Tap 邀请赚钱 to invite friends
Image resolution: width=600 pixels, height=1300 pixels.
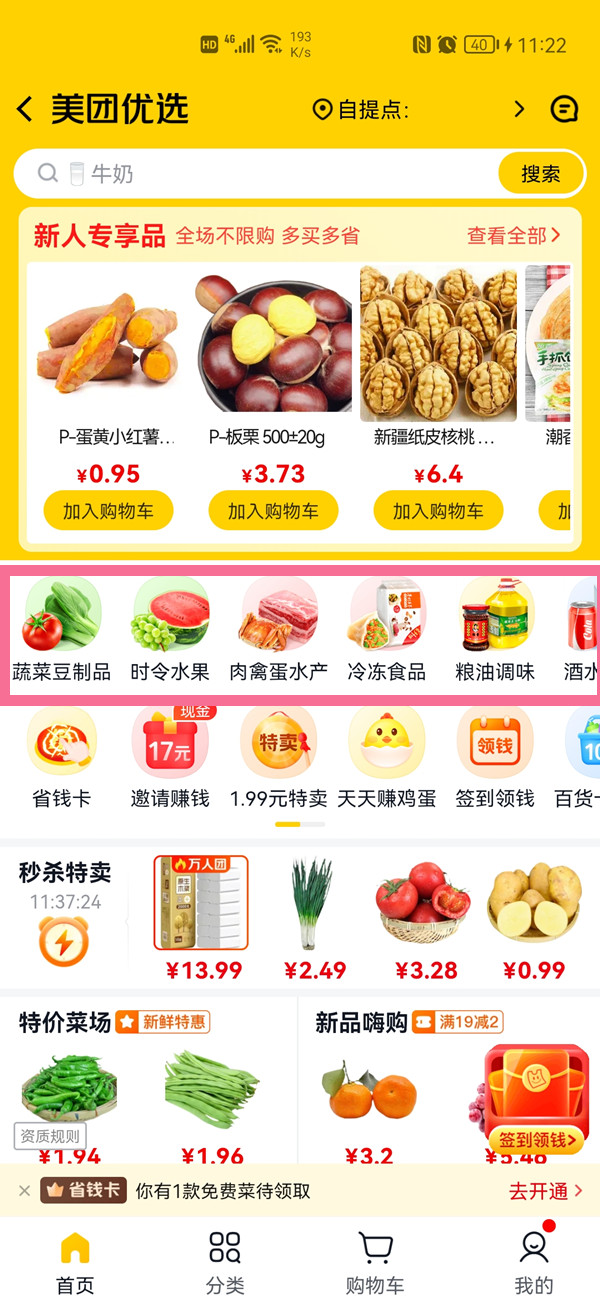[170, 758]
